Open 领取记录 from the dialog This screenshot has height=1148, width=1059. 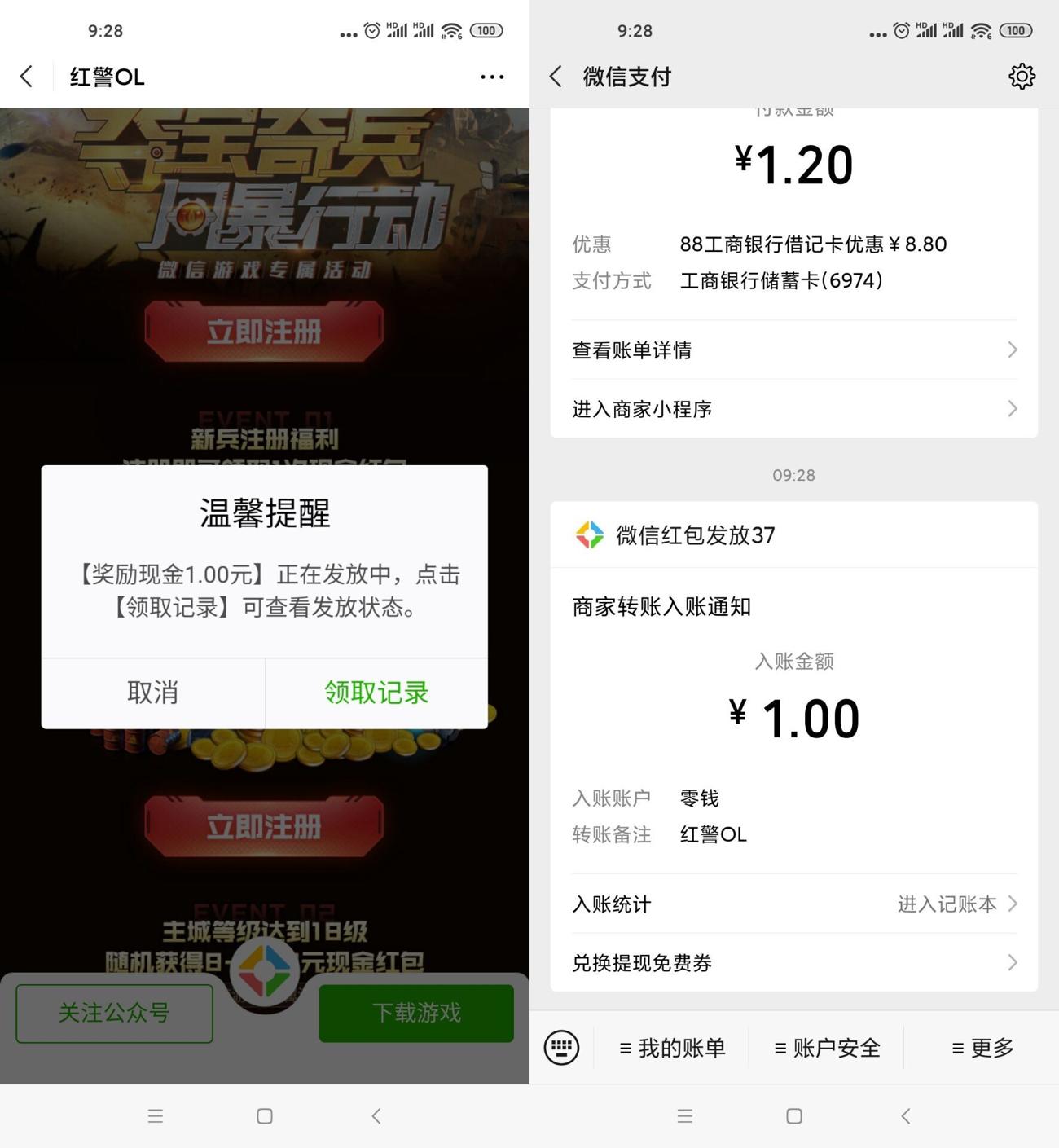(376, 693)
